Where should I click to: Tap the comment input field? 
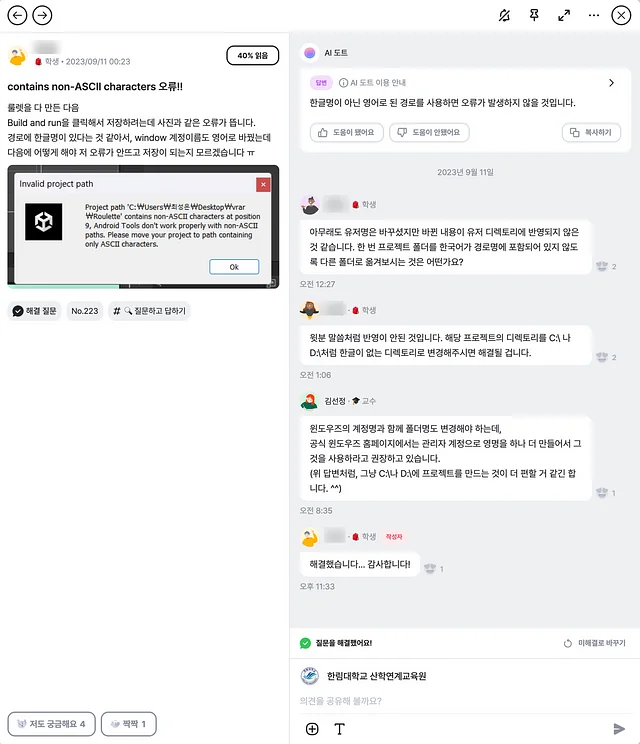[450, 701]
